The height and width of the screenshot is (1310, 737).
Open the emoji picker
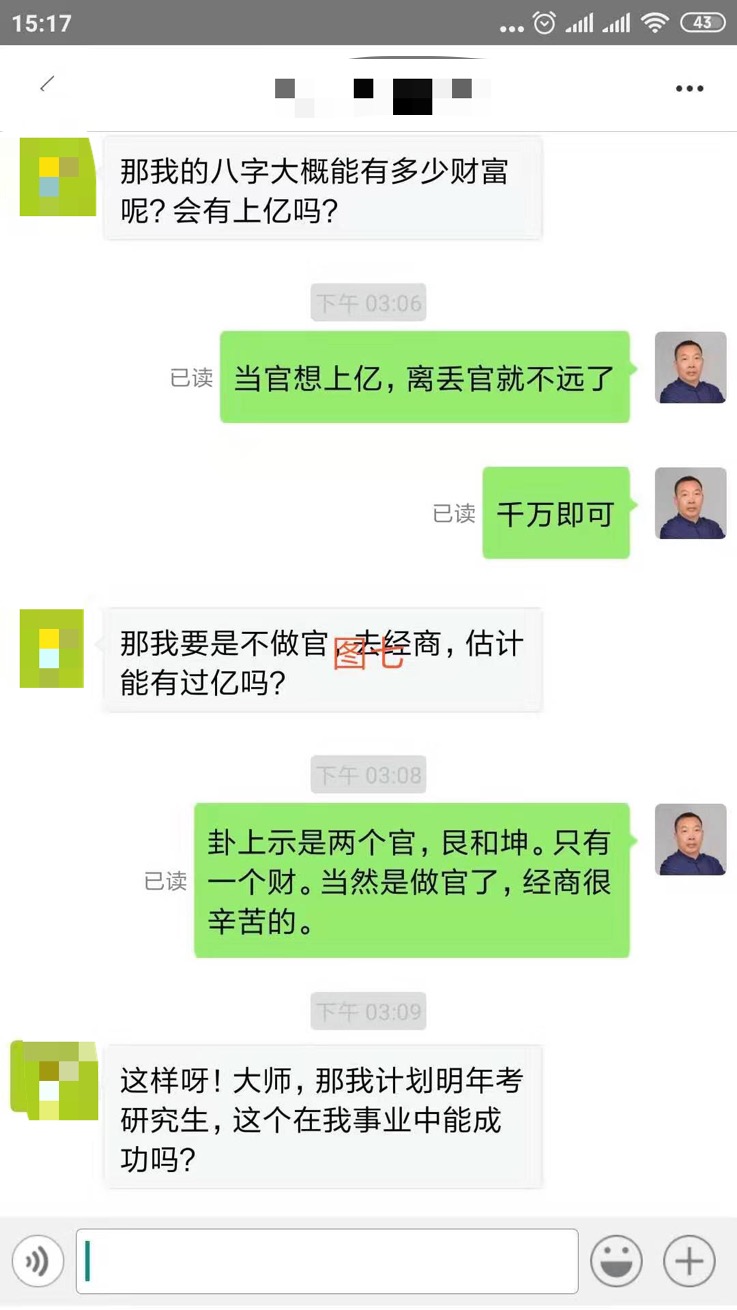pyautogui.click(x=616, y=1261)
